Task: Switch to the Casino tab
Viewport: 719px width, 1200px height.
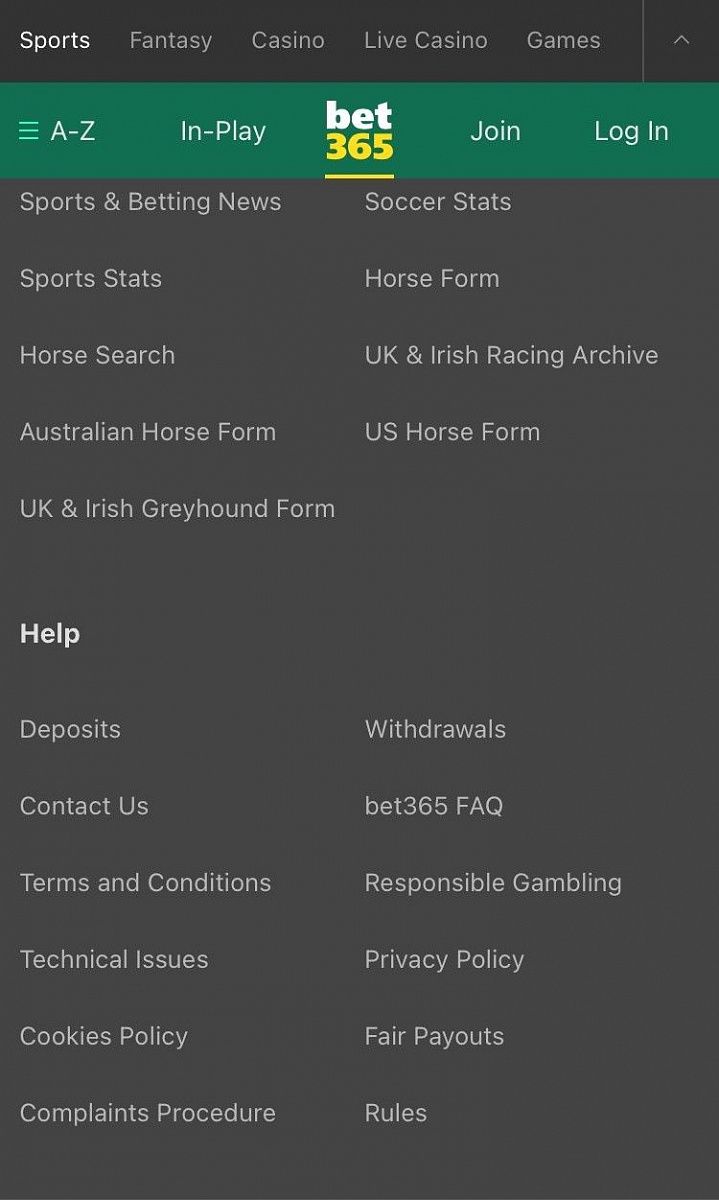Action: click(x=288, y=40)
